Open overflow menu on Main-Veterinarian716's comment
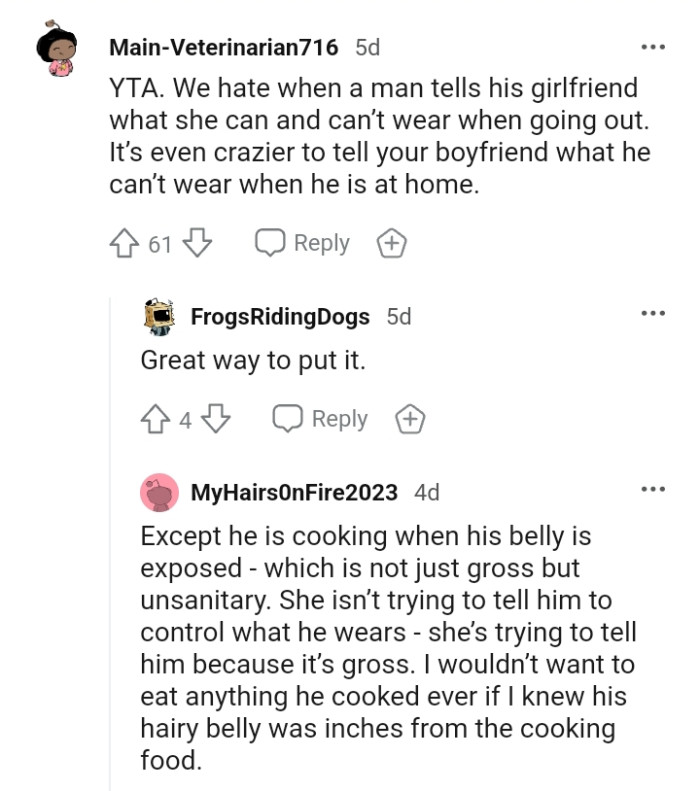The height and width of the screenshot is (791, 700). click(x=652, y=47)
